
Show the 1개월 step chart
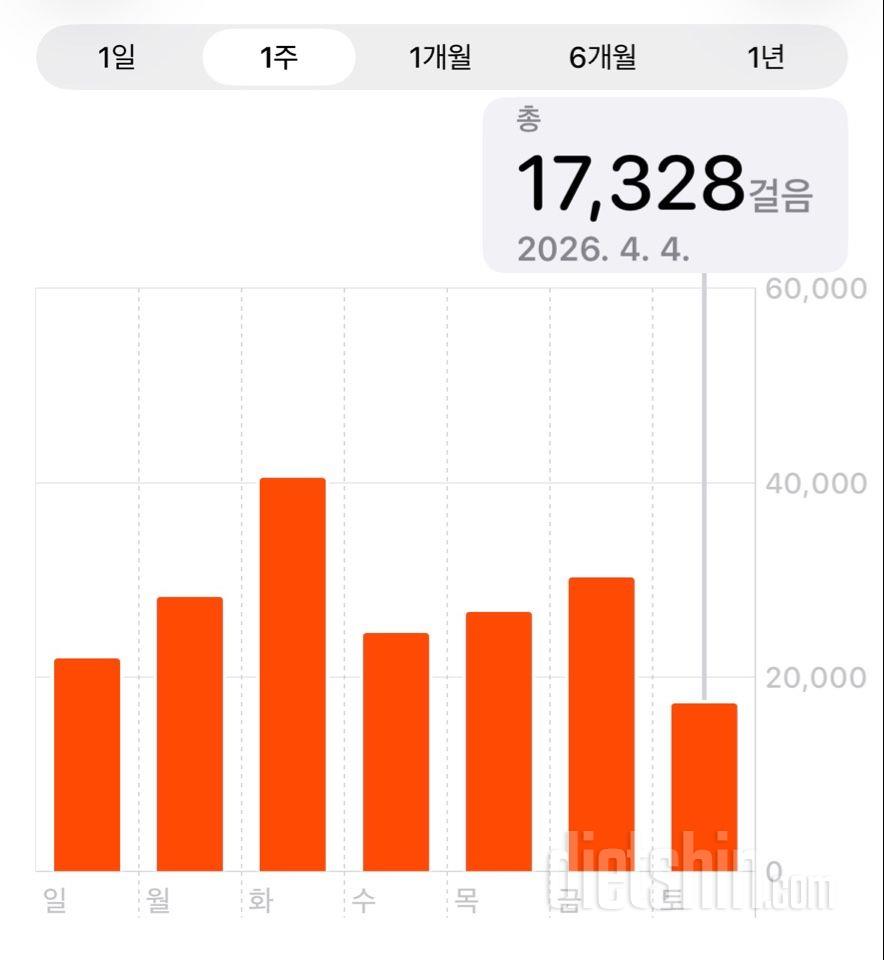click(x=440, y=57)
